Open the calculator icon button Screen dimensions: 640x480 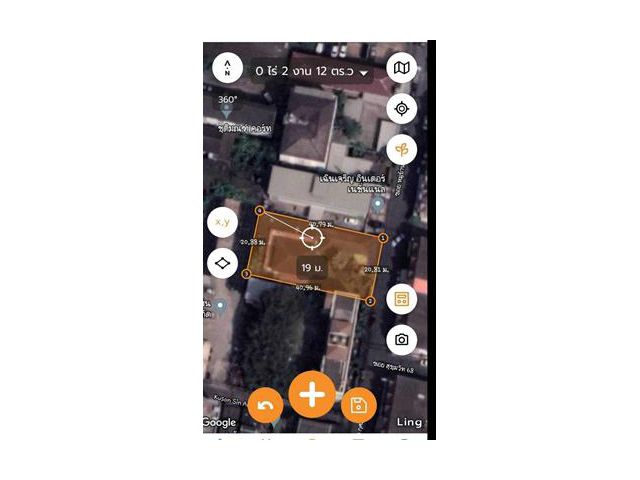pyautogui.click(x=401, y=299)
